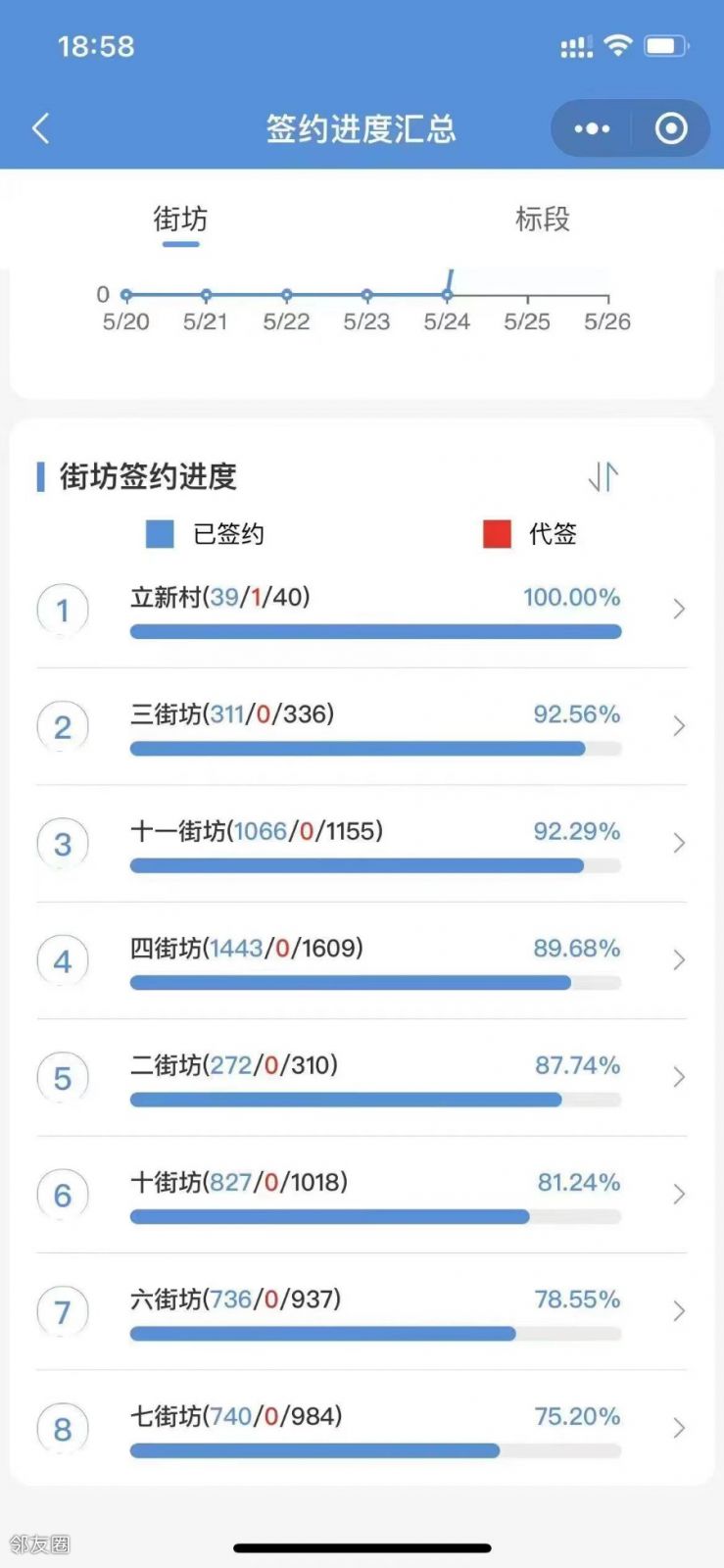This screenshot has width=724, height=1568.
Task: View the 十一街坊 progress row
Action: coord(362,843)
